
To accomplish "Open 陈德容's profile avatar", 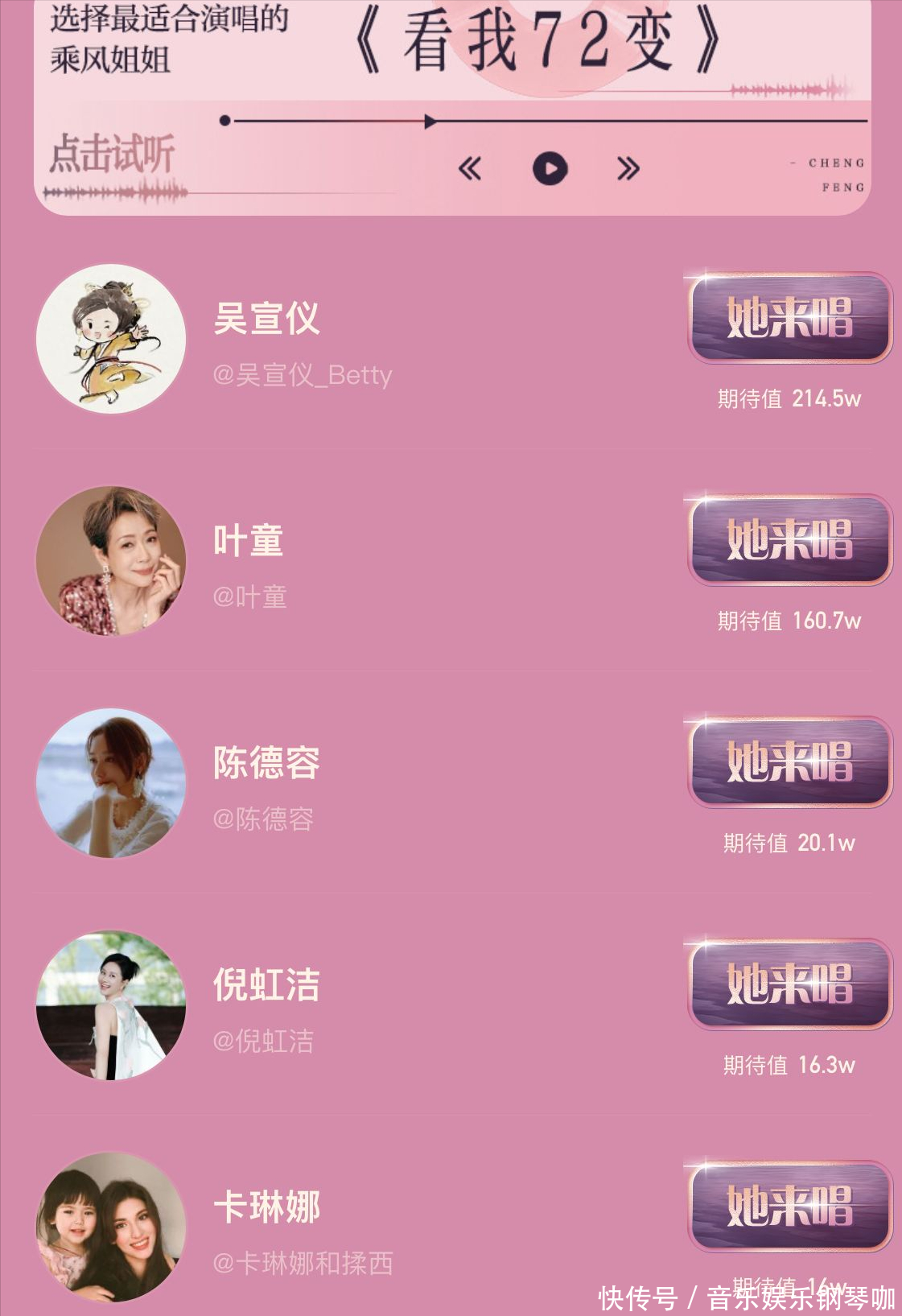I will [111, 783].
